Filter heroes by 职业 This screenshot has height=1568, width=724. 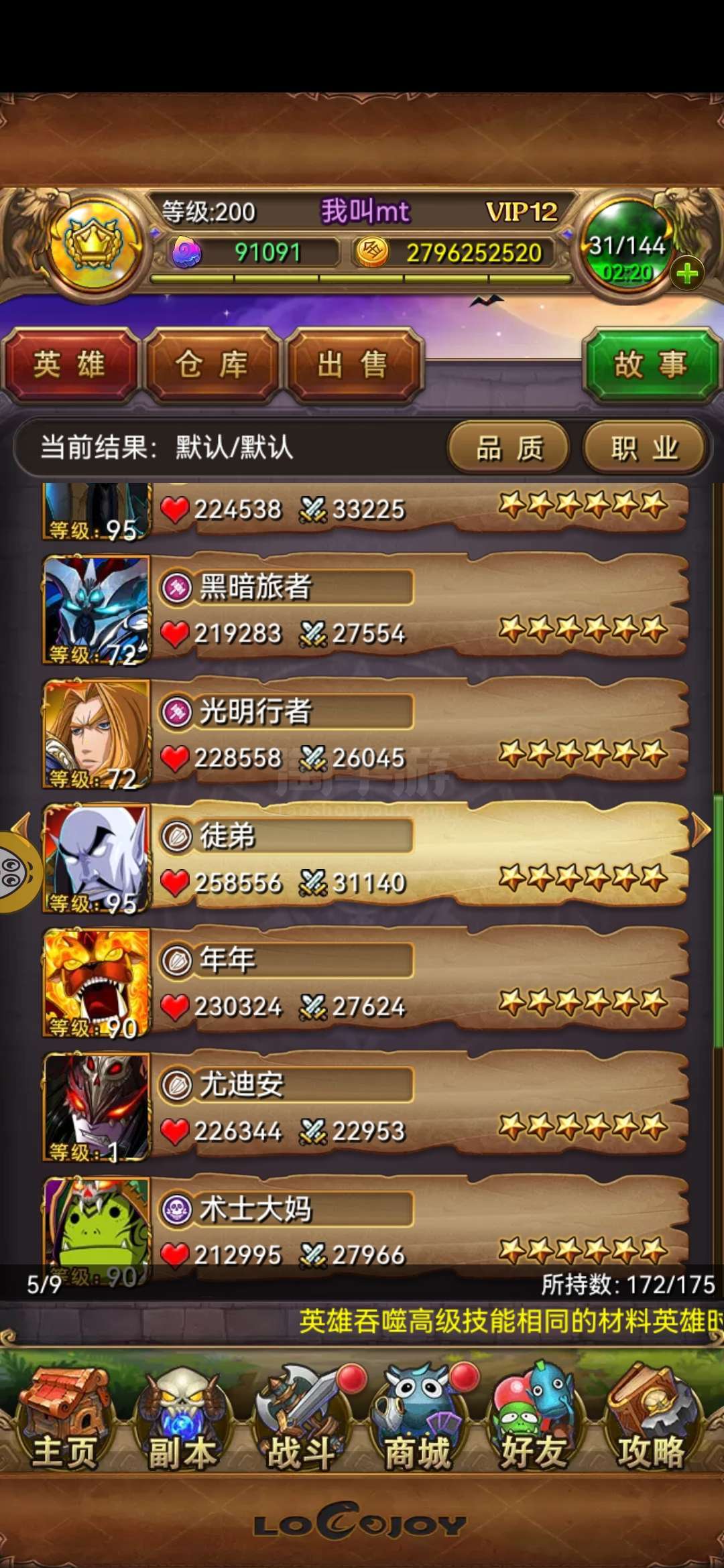tap(644, 448)
